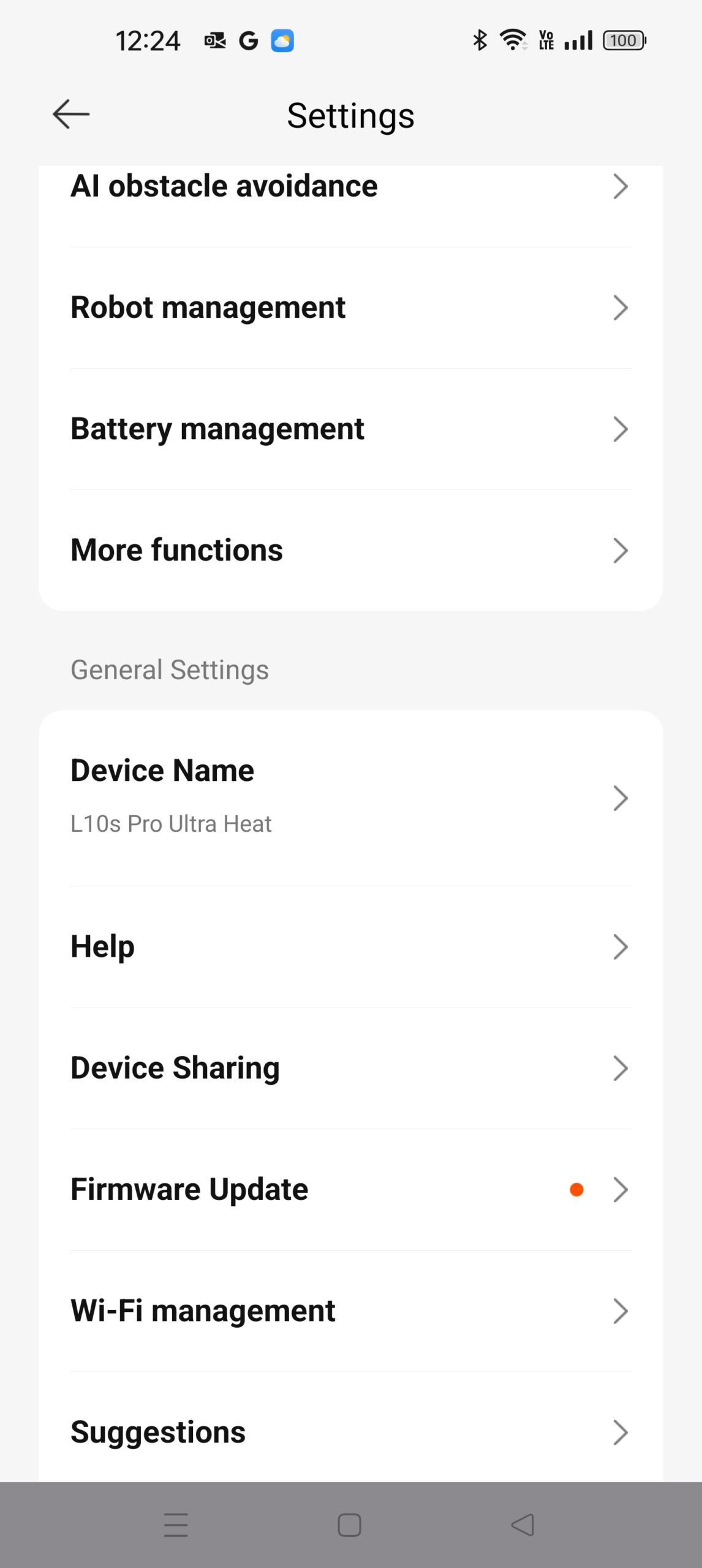
Task: Edit the Device Name
Action: coord(350,796)
